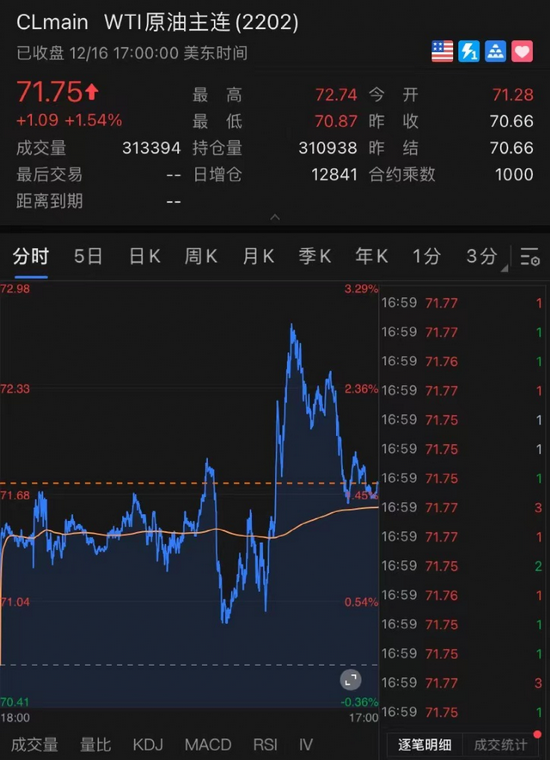Switch to the 5日 chart tab
This screenshot has width=550, height=760.
click(x=88, y=256)
